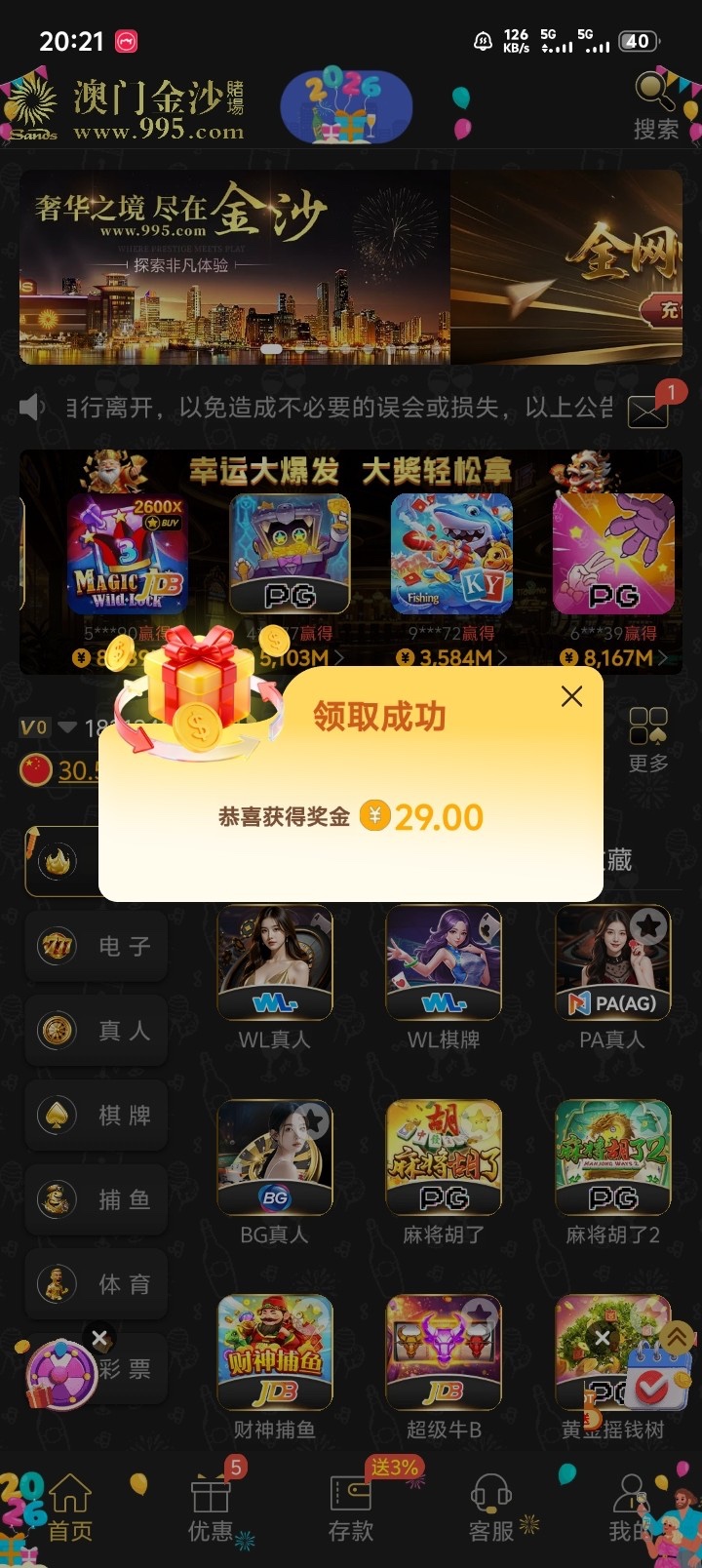The height and width of the screenshot is (1568, 702).
Task: Play the 麻将胡了 game
Action: [x=444, y=1157]
